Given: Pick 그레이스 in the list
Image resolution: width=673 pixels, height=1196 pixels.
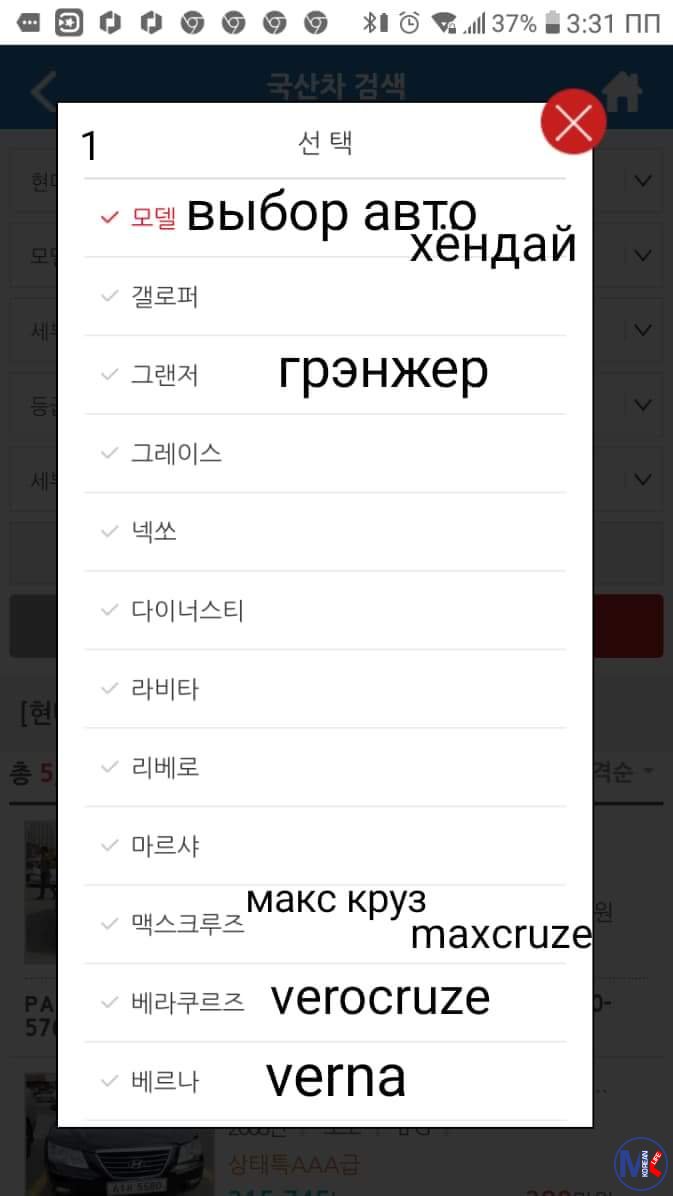Looking at the screenshot, I should click(176, 453).
